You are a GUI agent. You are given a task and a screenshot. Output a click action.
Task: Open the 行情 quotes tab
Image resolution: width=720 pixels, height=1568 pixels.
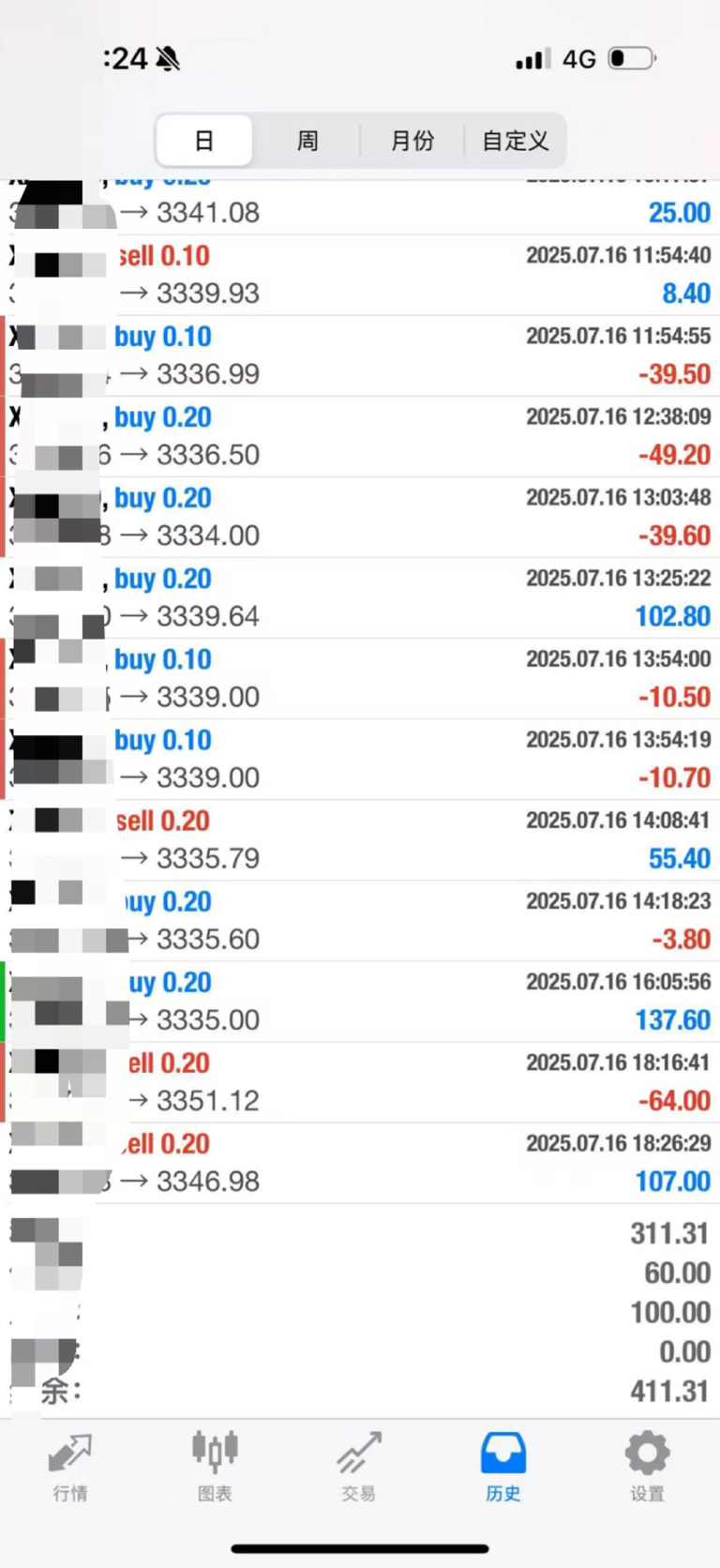pos(70,1467)
